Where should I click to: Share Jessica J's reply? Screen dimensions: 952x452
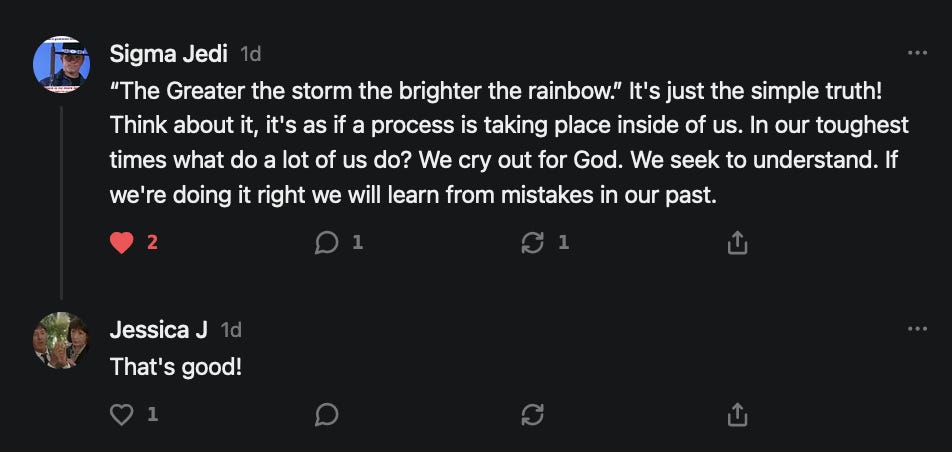[737, 415]
